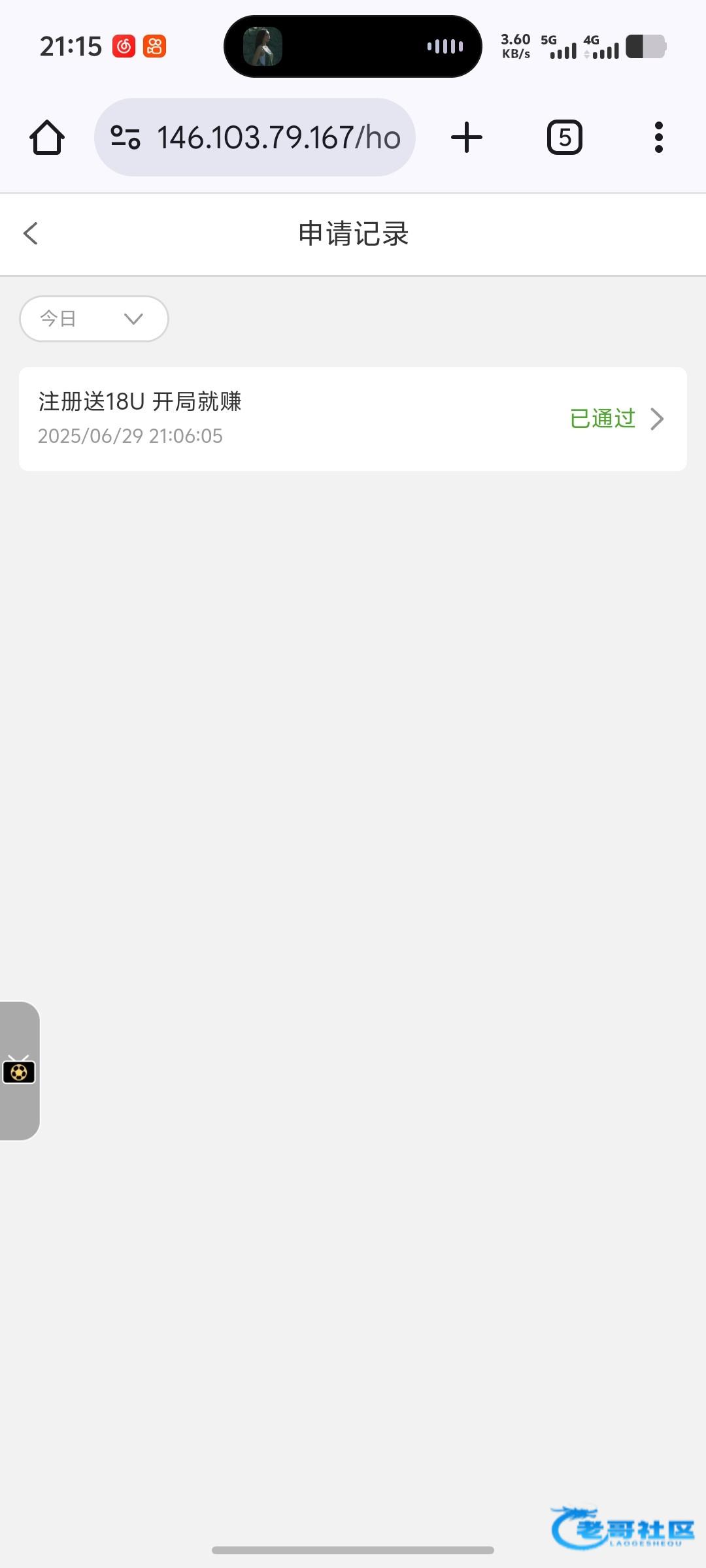This screenshot has width=706, height=1568.
Task: Open a new browser tab
Action: point(467,138)
